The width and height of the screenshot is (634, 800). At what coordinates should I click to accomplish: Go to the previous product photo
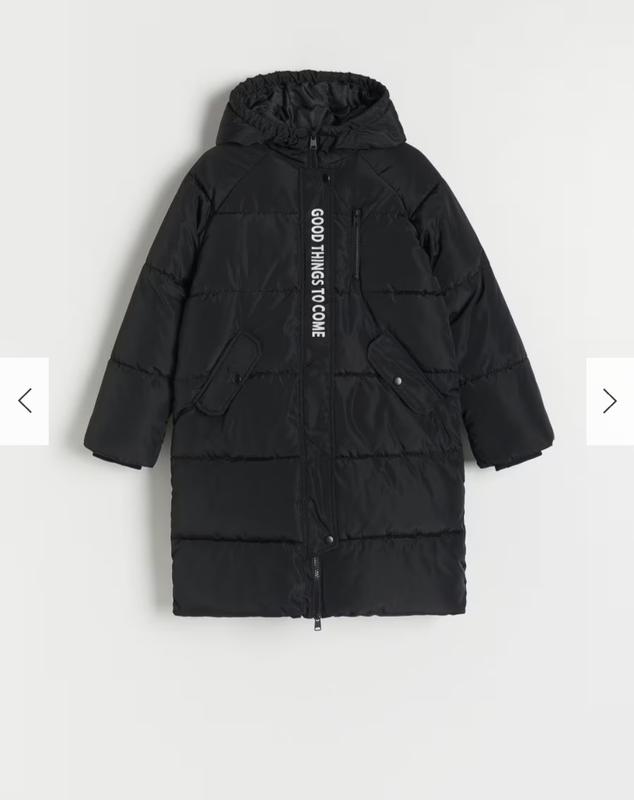click(x=24, y=401)
